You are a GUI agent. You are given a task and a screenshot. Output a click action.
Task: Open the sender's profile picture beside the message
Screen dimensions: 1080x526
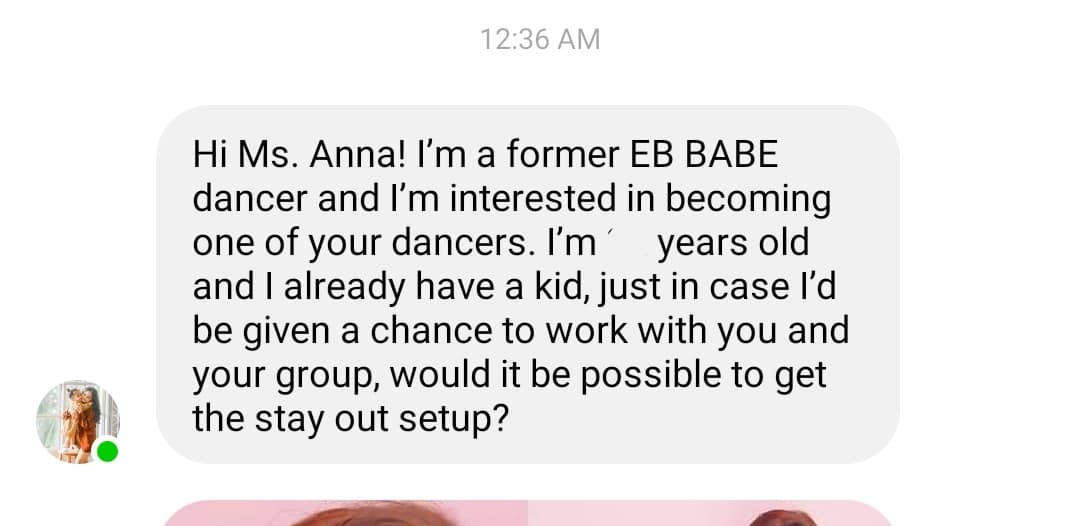[78, 422]
